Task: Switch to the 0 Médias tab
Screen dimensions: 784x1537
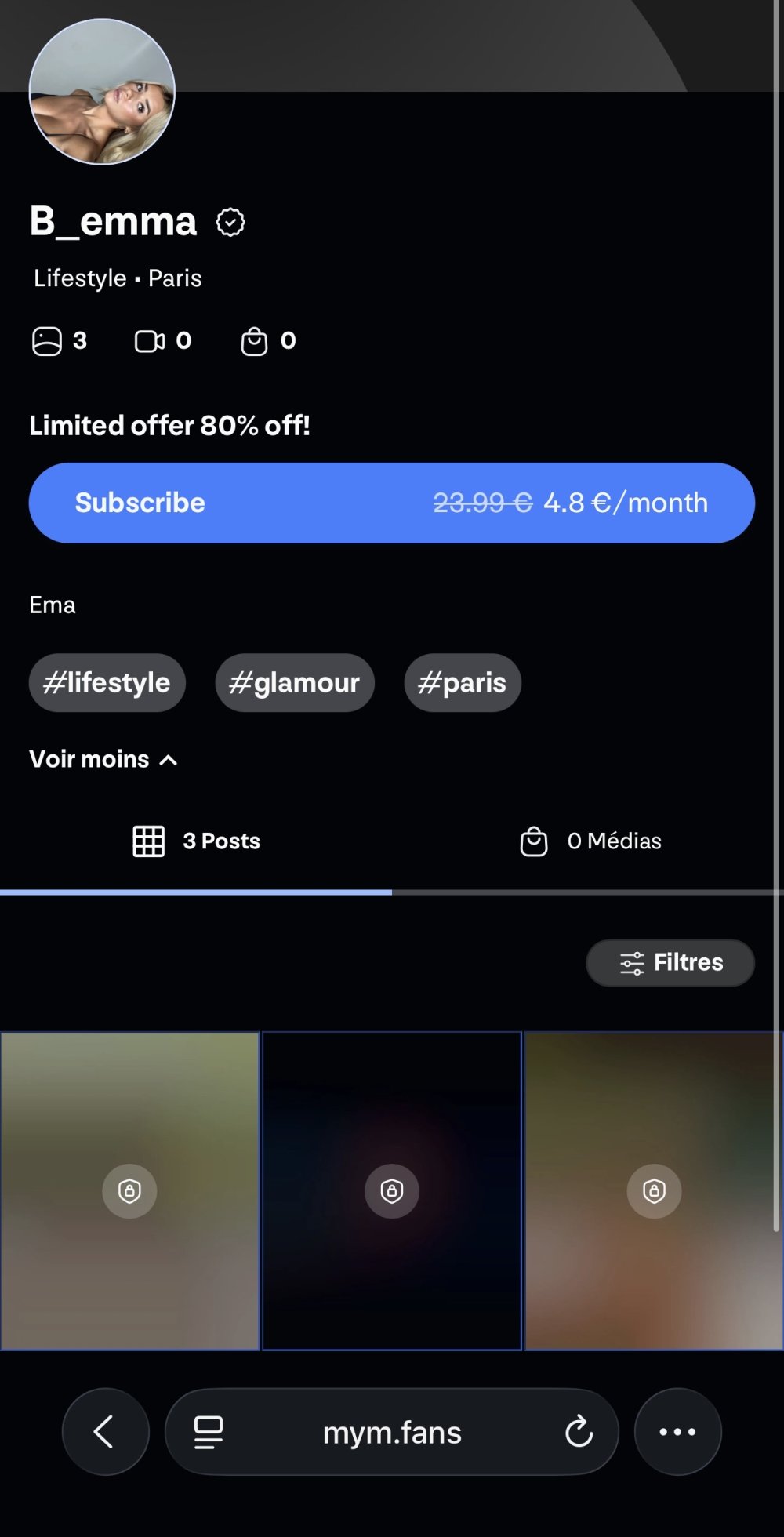Action: pyautogui.click(x=588, y=841)
